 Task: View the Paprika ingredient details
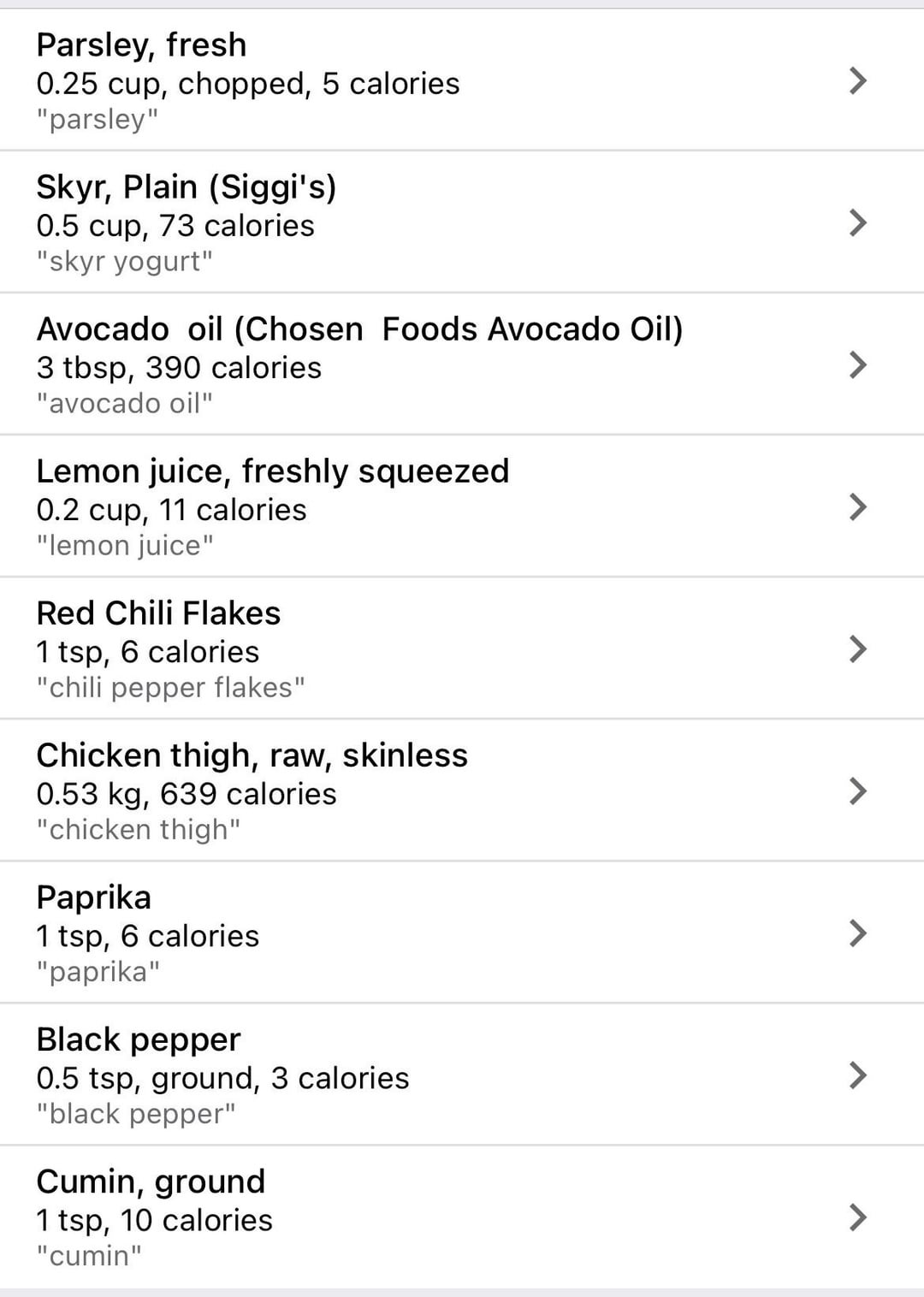[462, 933]
